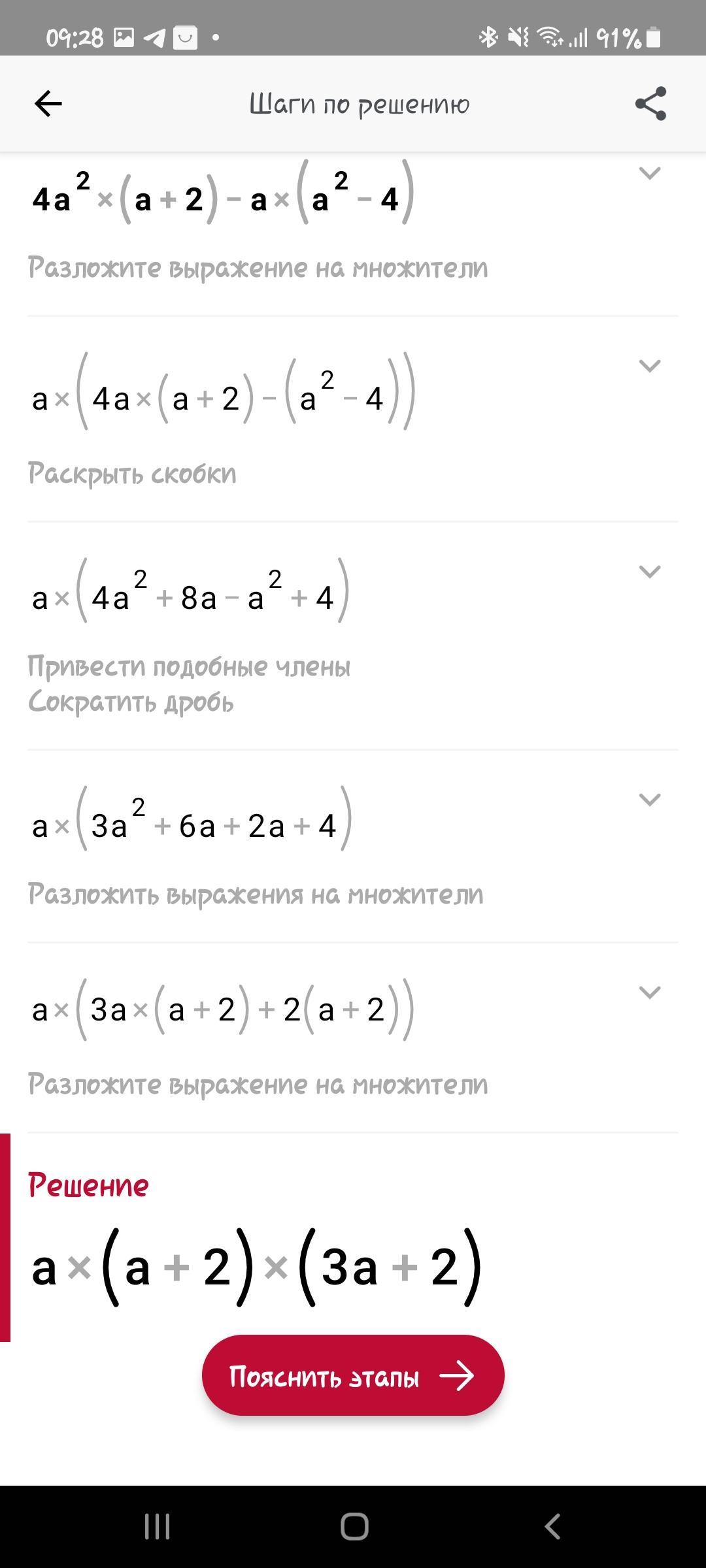Image resolution: width=706 pixels, height=1568 pixels.
Task: Expand the 'Раскрыть скобки' step
Action: (649, 366)
